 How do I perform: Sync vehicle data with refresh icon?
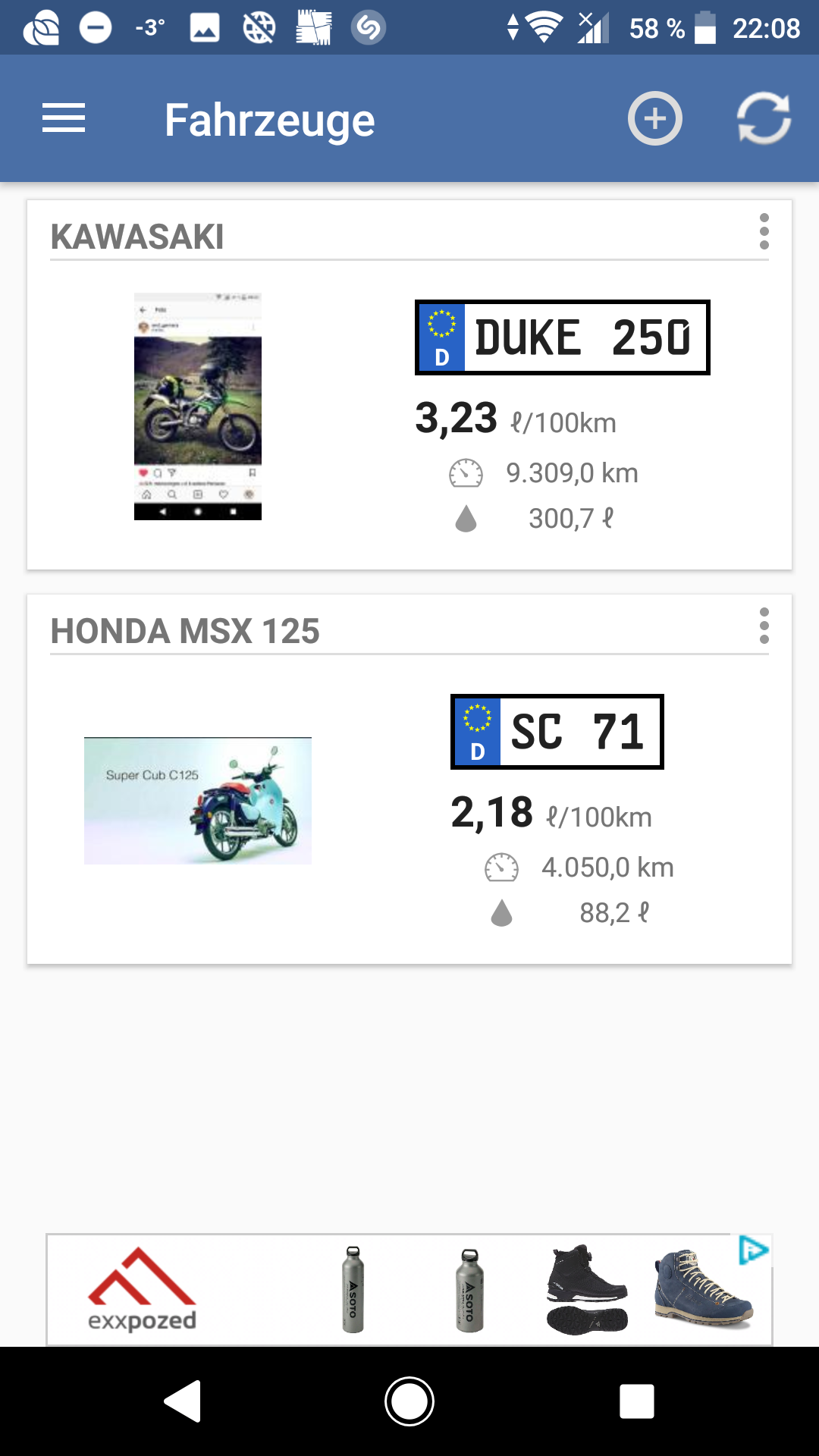tap(764, 119)
